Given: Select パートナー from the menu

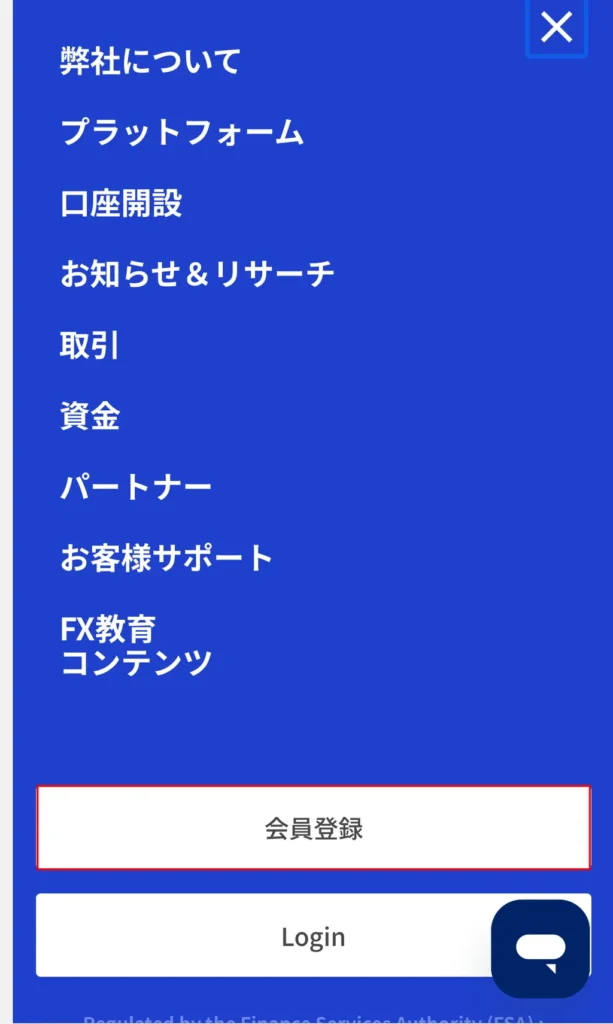Looking at the screenshot, I should point(136,487).
